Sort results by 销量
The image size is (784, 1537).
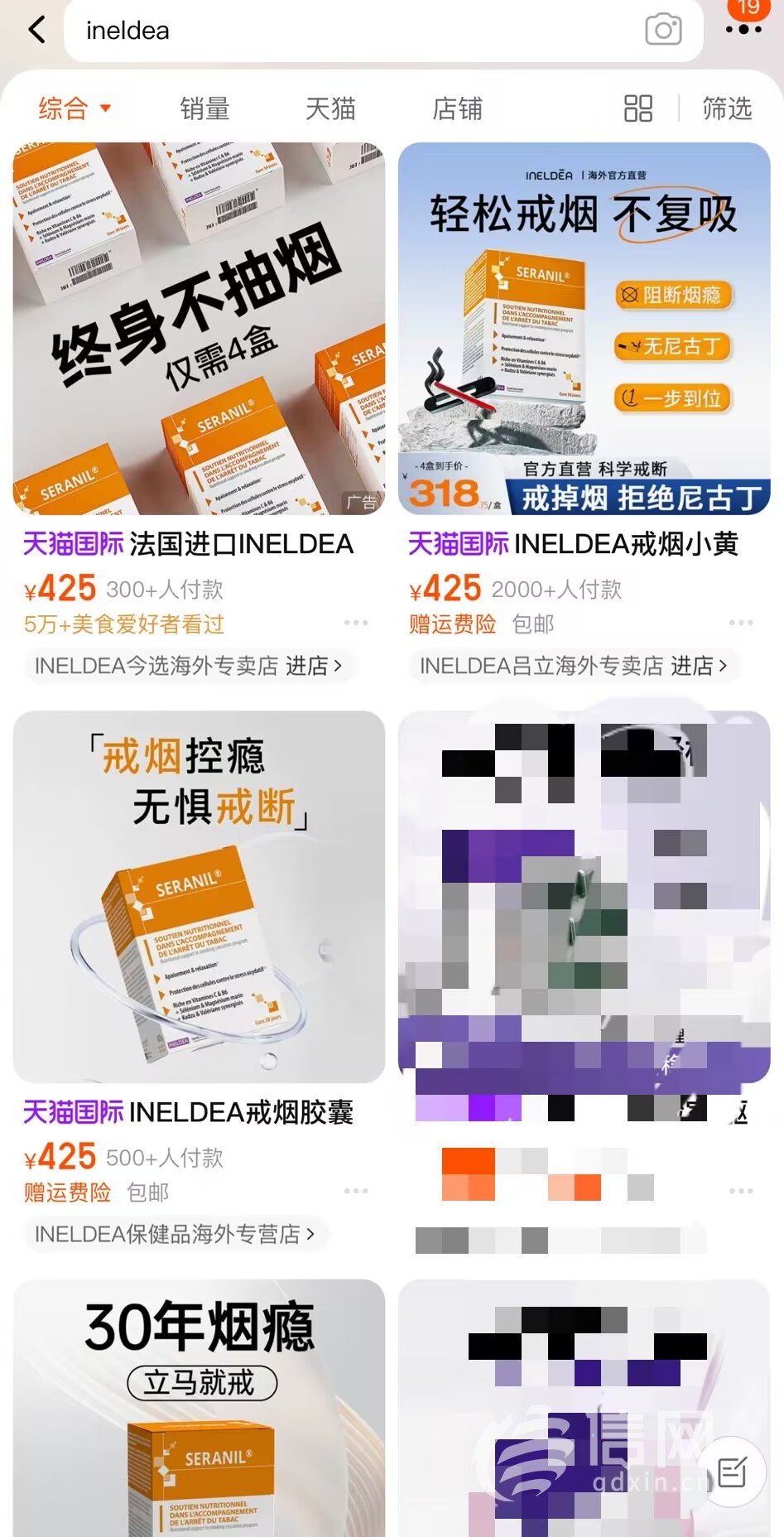(x=204, y=108)
